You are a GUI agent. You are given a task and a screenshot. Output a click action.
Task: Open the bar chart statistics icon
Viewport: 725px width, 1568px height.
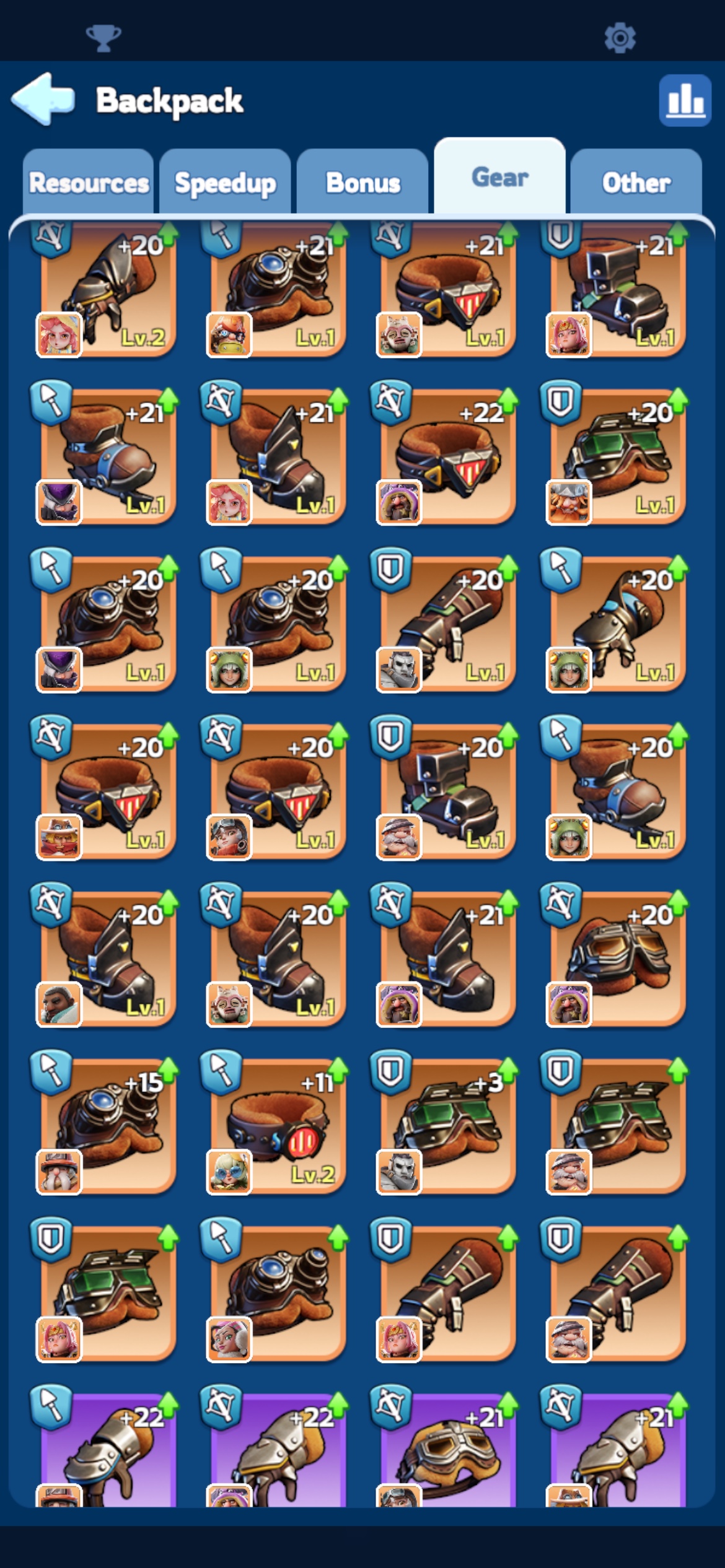685,100
